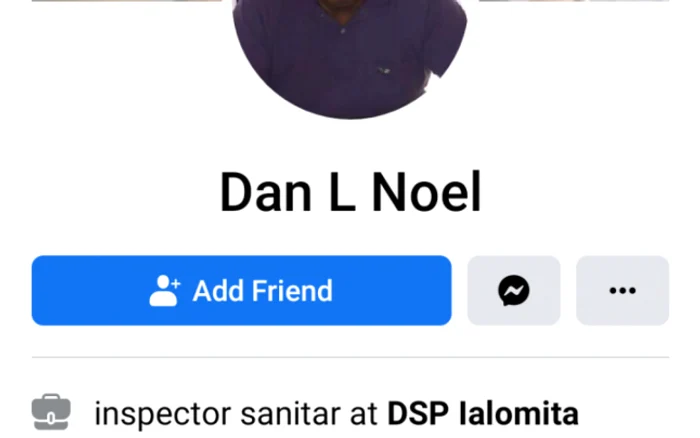Open the three-dot more options menu
The width and height of the screenshot is (700, 438).
point(622,291)
